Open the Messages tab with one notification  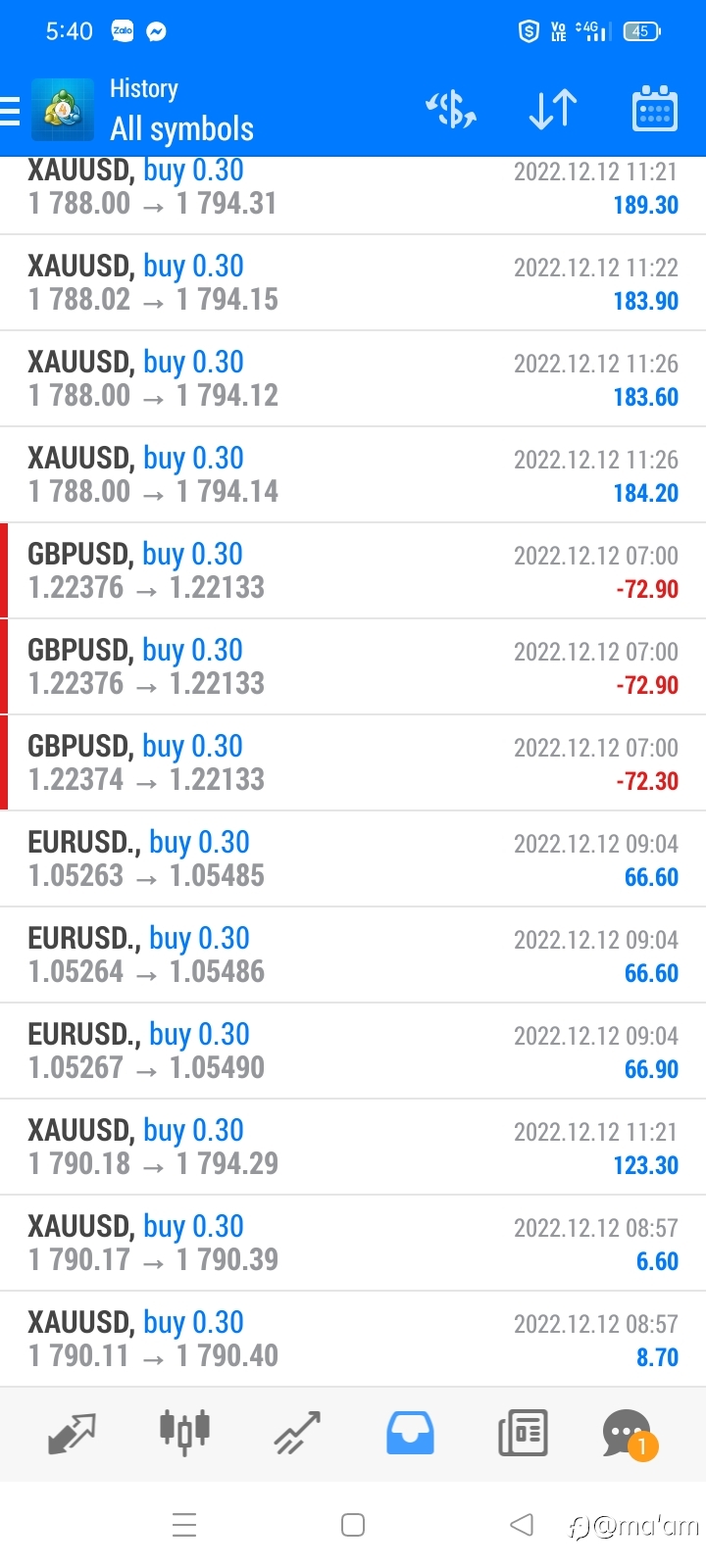tap(630, 1435)
